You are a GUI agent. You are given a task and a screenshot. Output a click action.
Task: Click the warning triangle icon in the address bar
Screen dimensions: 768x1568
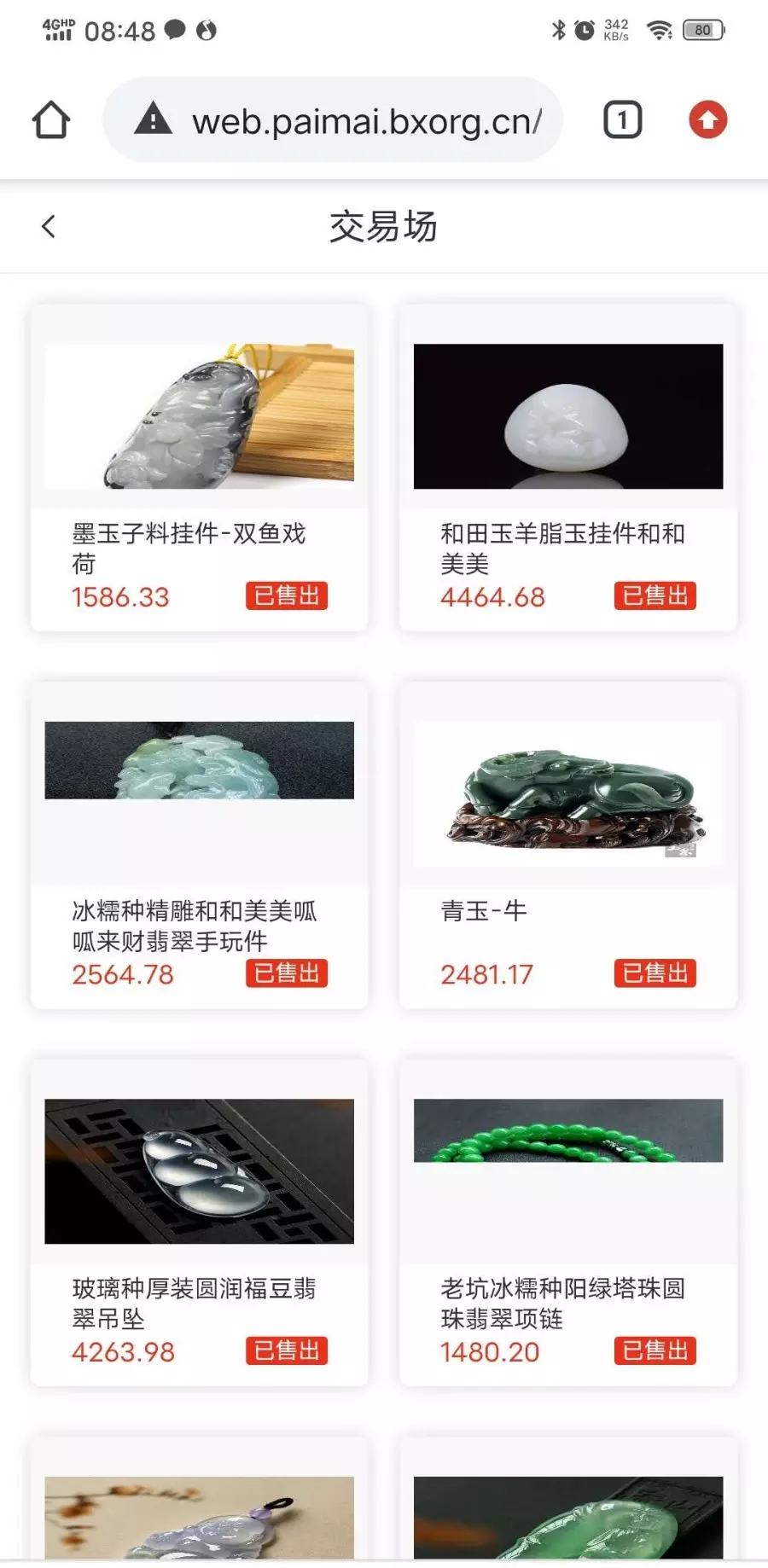(x=151, y=119)
